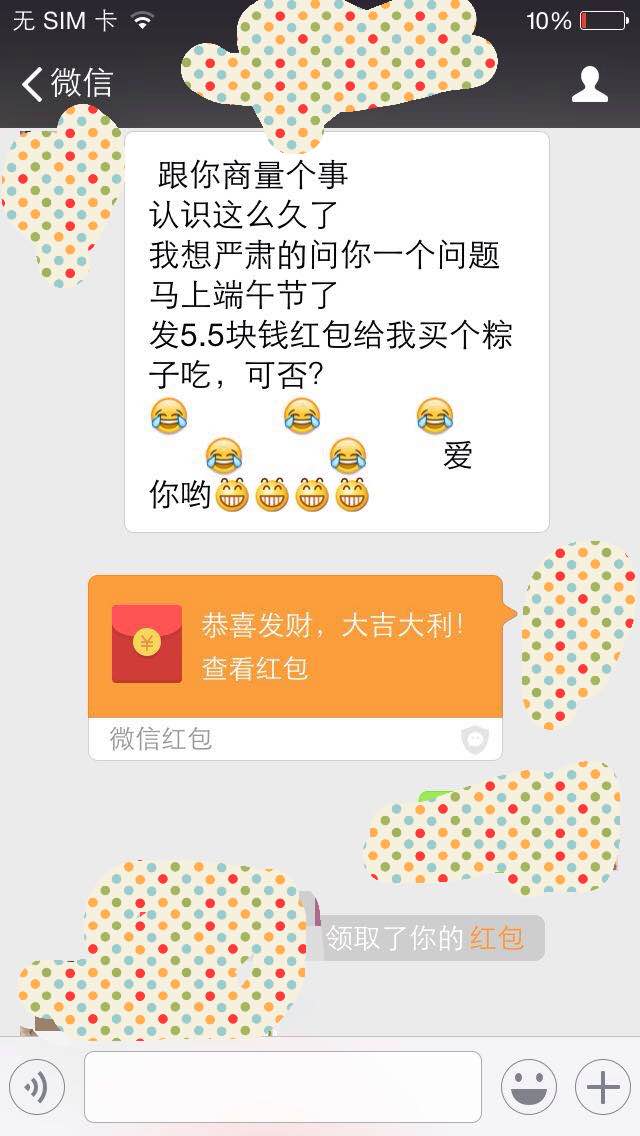Open the plus attachment menu
This screenshot has height=1136, width=640.
tap(603, 1087)
